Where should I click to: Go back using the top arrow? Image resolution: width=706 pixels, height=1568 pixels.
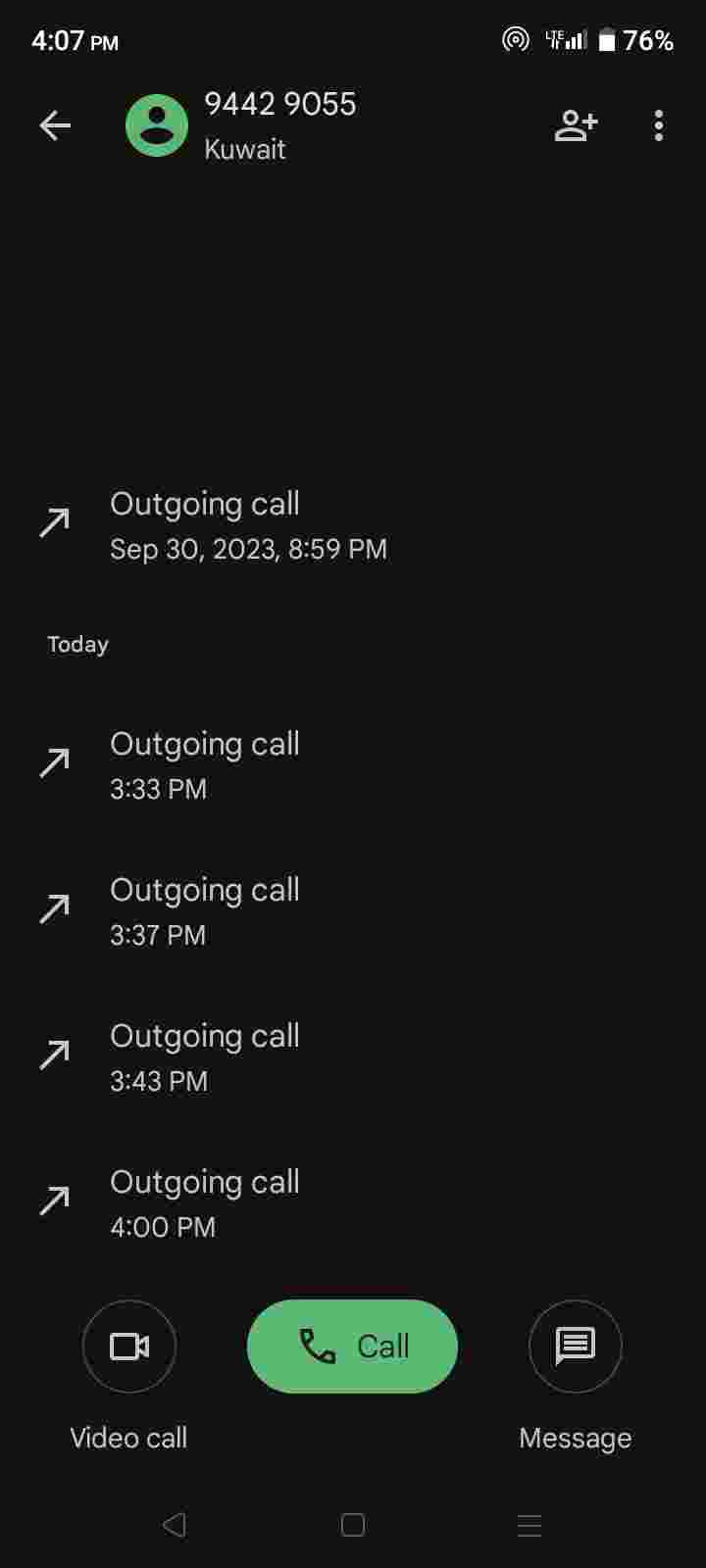coord(55,125)
